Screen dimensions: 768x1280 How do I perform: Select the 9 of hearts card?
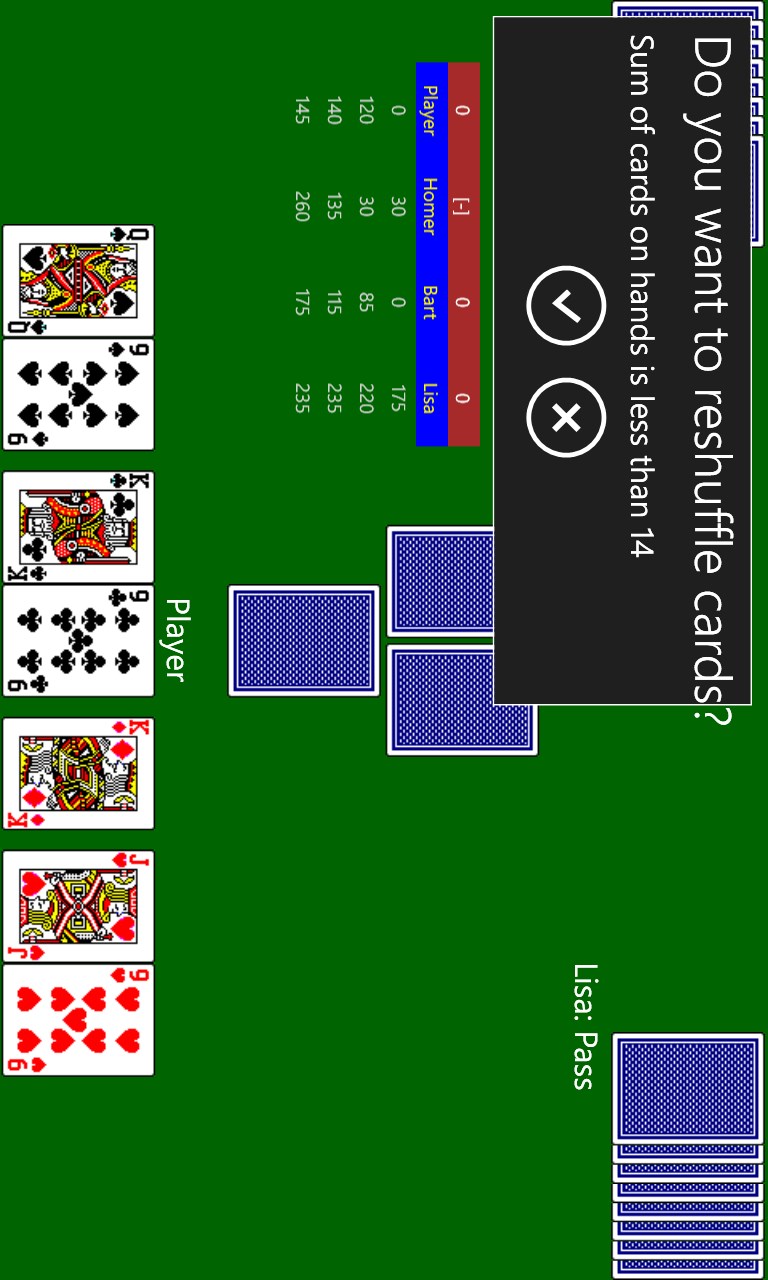(x=79, y=1020)
